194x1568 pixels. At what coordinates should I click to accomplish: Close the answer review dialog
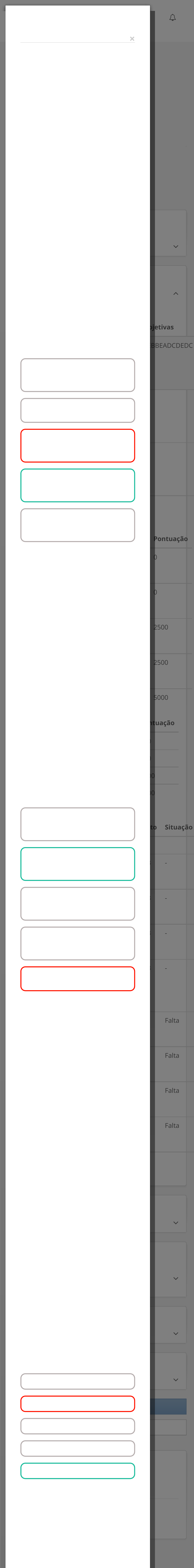point(132,39)
